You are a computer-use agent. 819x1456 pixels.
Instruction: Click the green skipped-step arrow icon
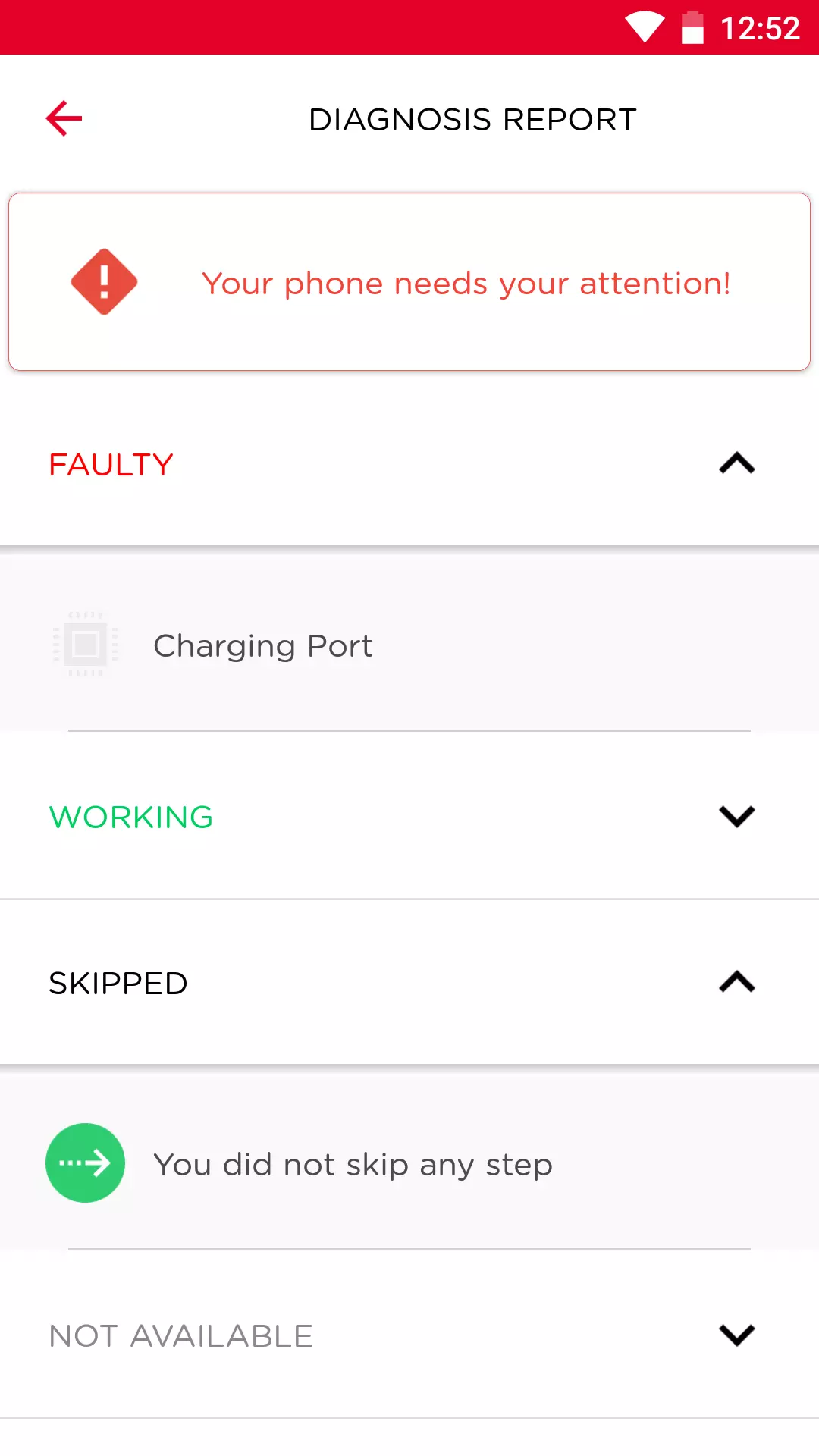pyautogui.click(x=86, y=1163)
